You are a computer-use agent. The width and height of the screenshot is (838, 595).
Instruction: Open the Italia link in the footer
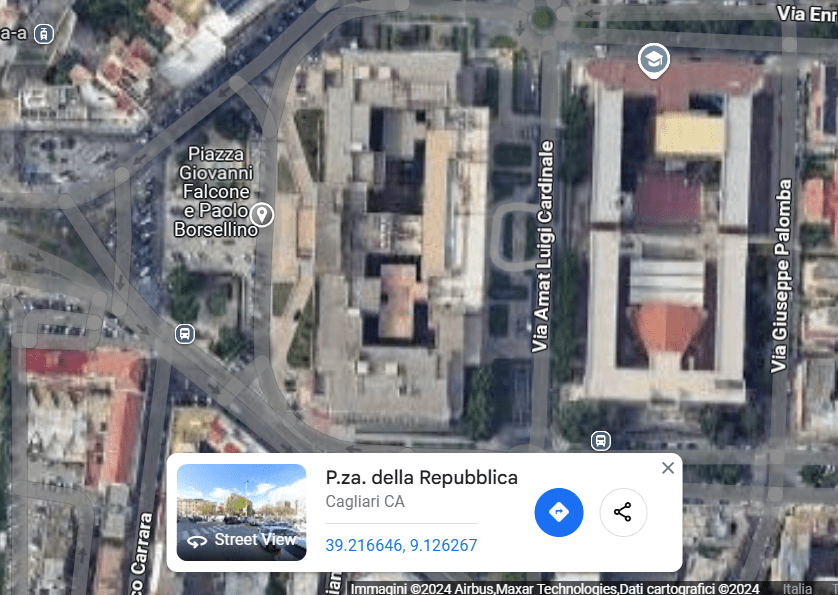(797, 589)
